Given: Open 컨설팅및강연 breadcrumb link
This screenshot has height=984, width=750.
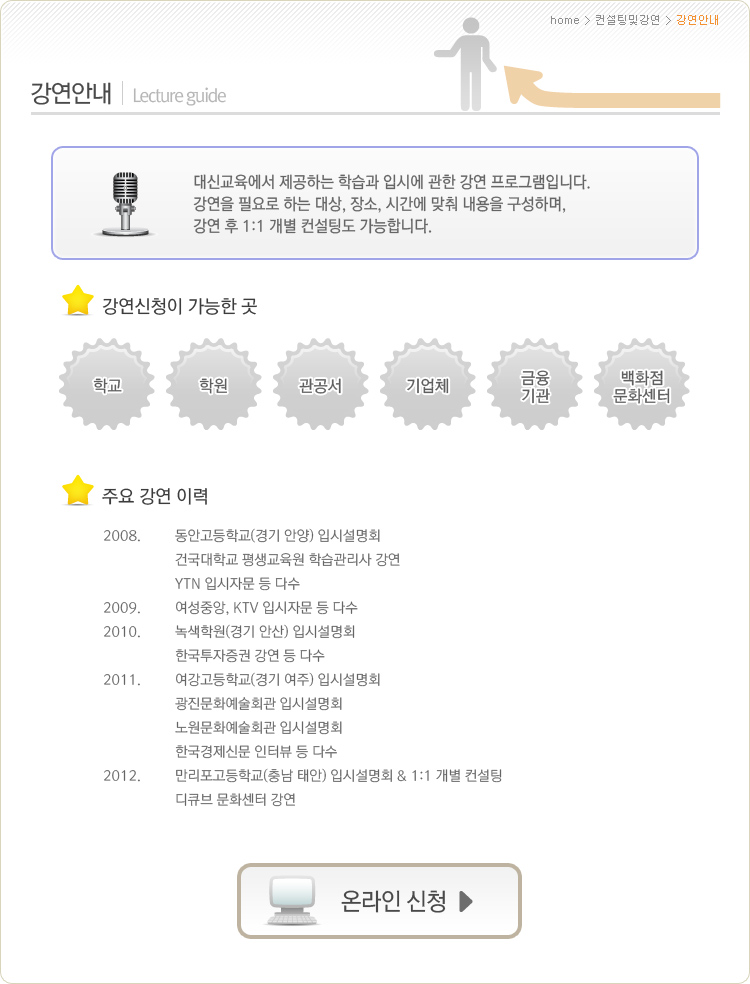Looking at the screenshot, I should click(627, 20).
